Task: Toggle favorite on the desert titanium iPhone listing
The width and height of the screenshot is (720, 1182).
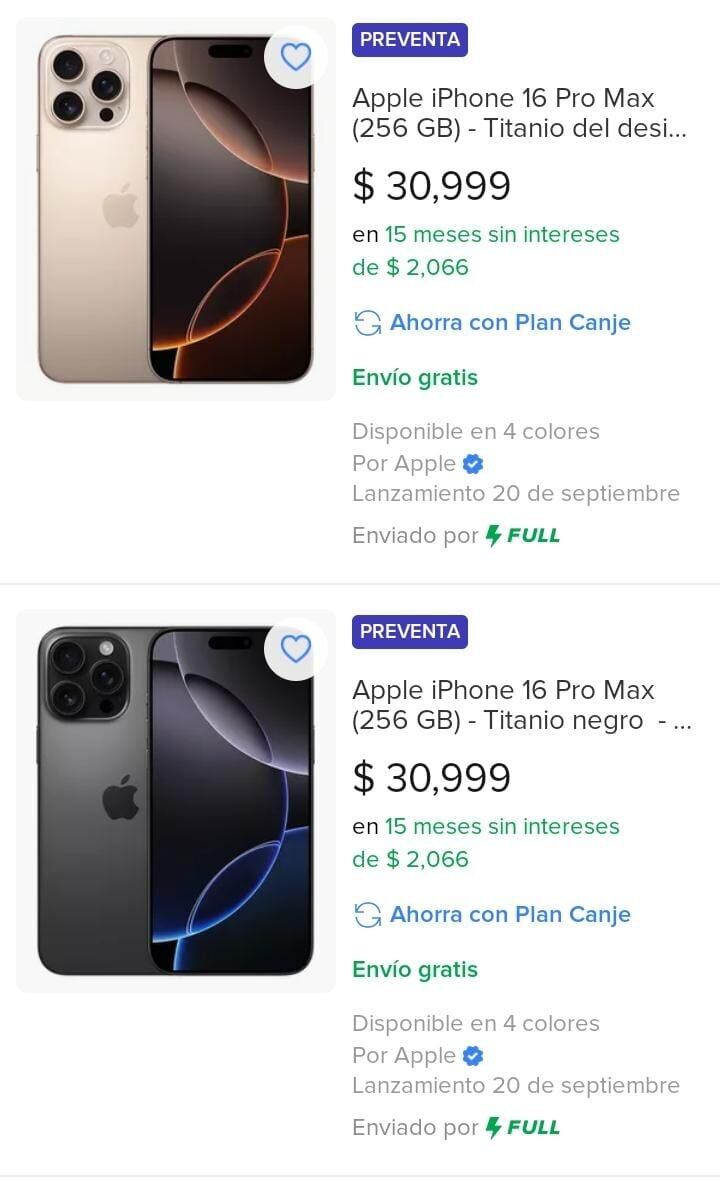Action: [x=294, y=58]
